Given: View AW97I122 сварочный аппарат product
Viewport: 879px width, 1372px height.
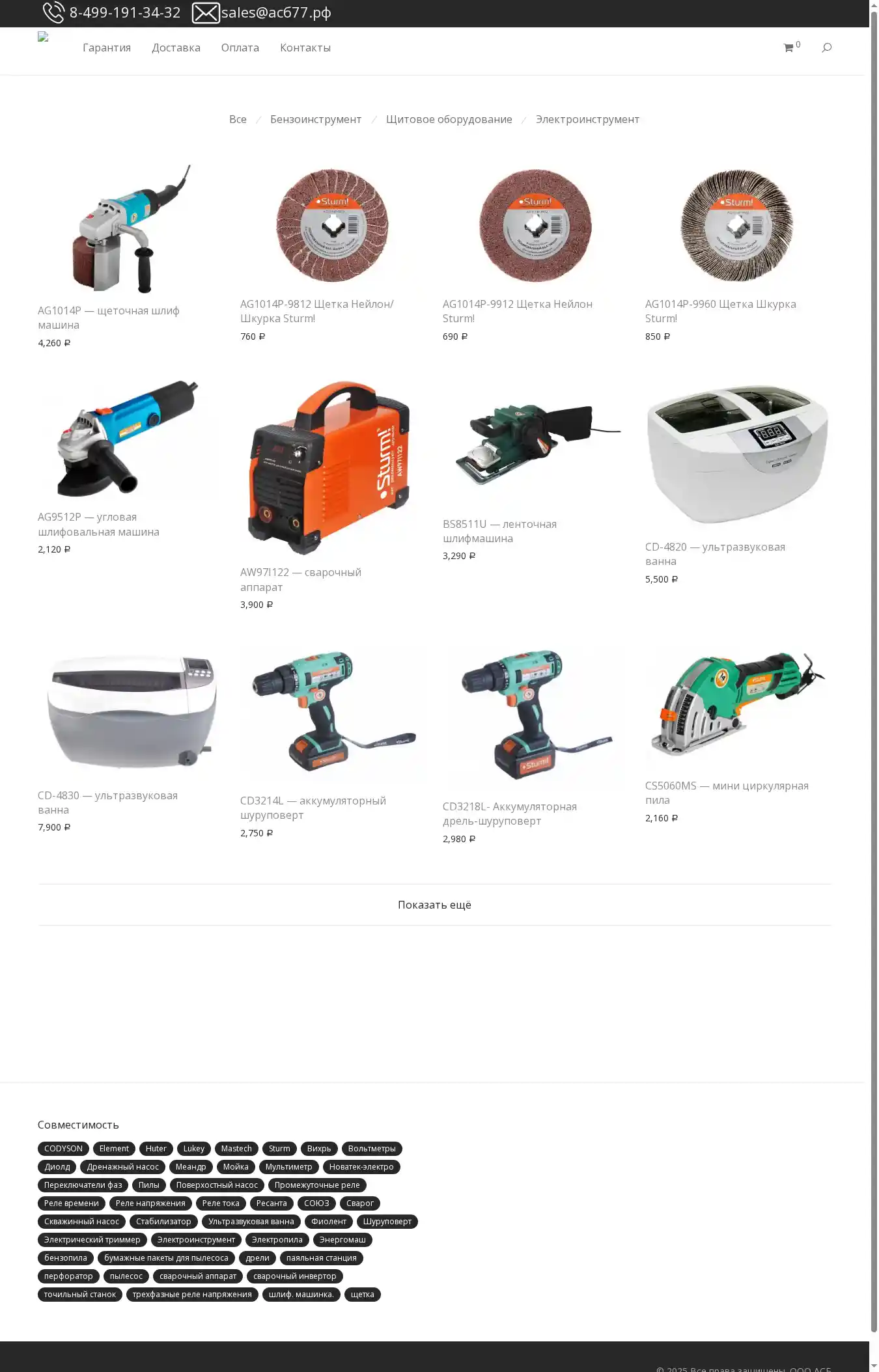Looking at the screenshot, I should click(x=300, y=579).
